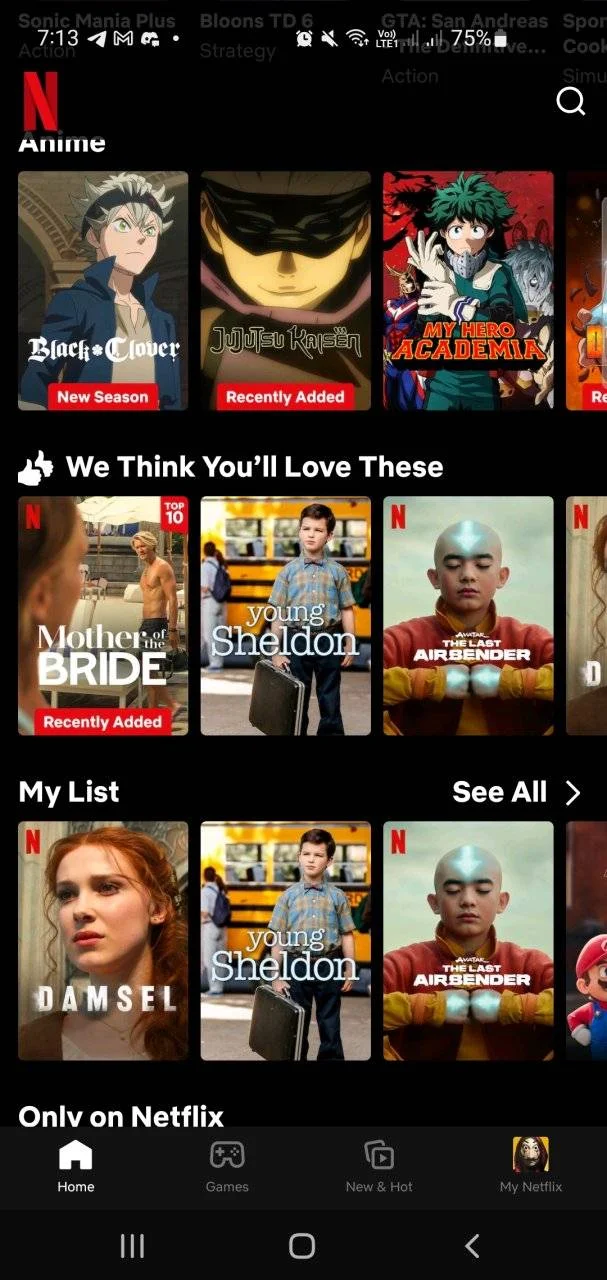The height and width of the screenshot is (1280, 607).
Task: Open Mother of the Bride movie tile
Action: (x=103, y=616)
